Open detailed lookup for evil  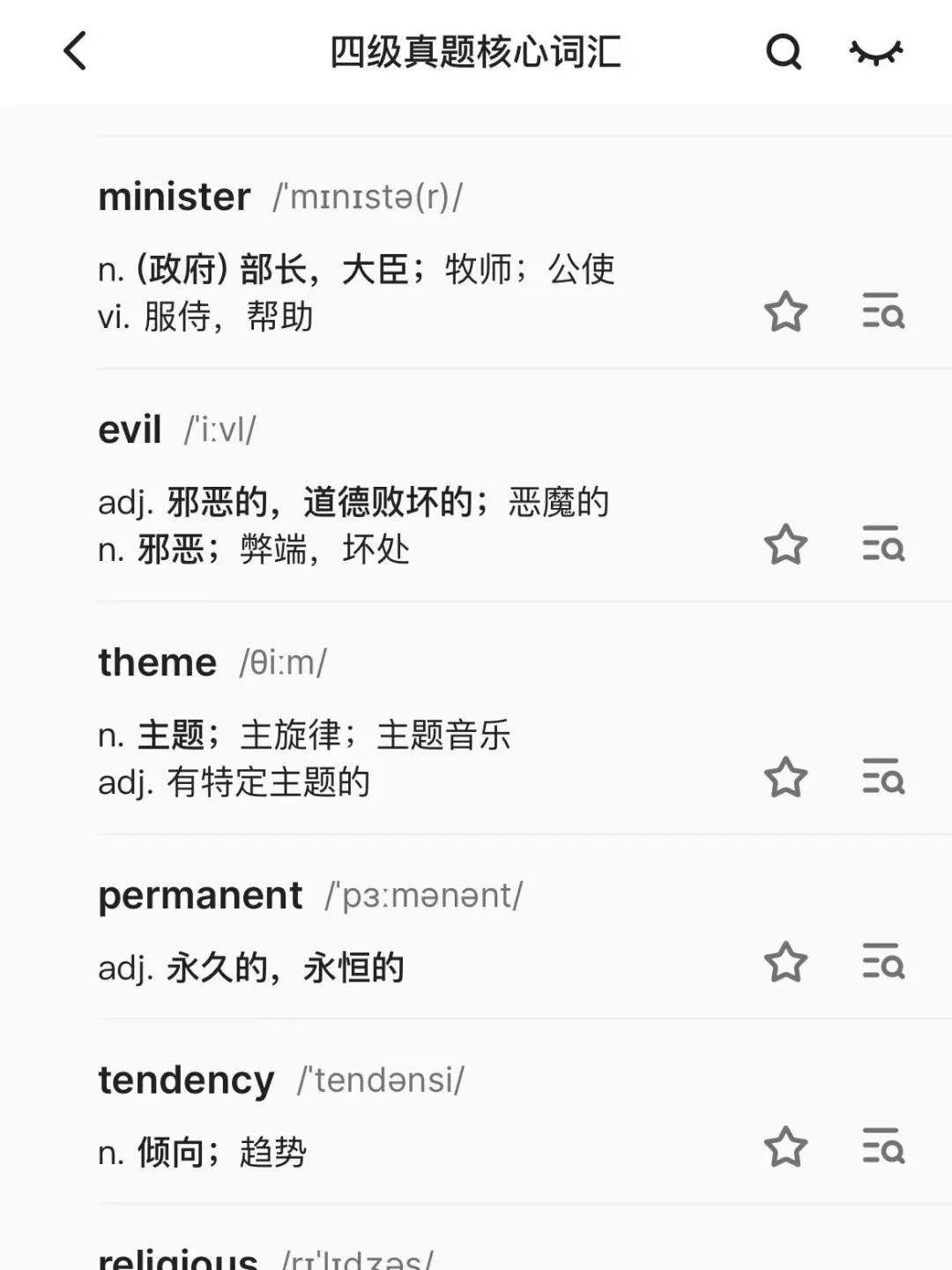pos(883,545)
